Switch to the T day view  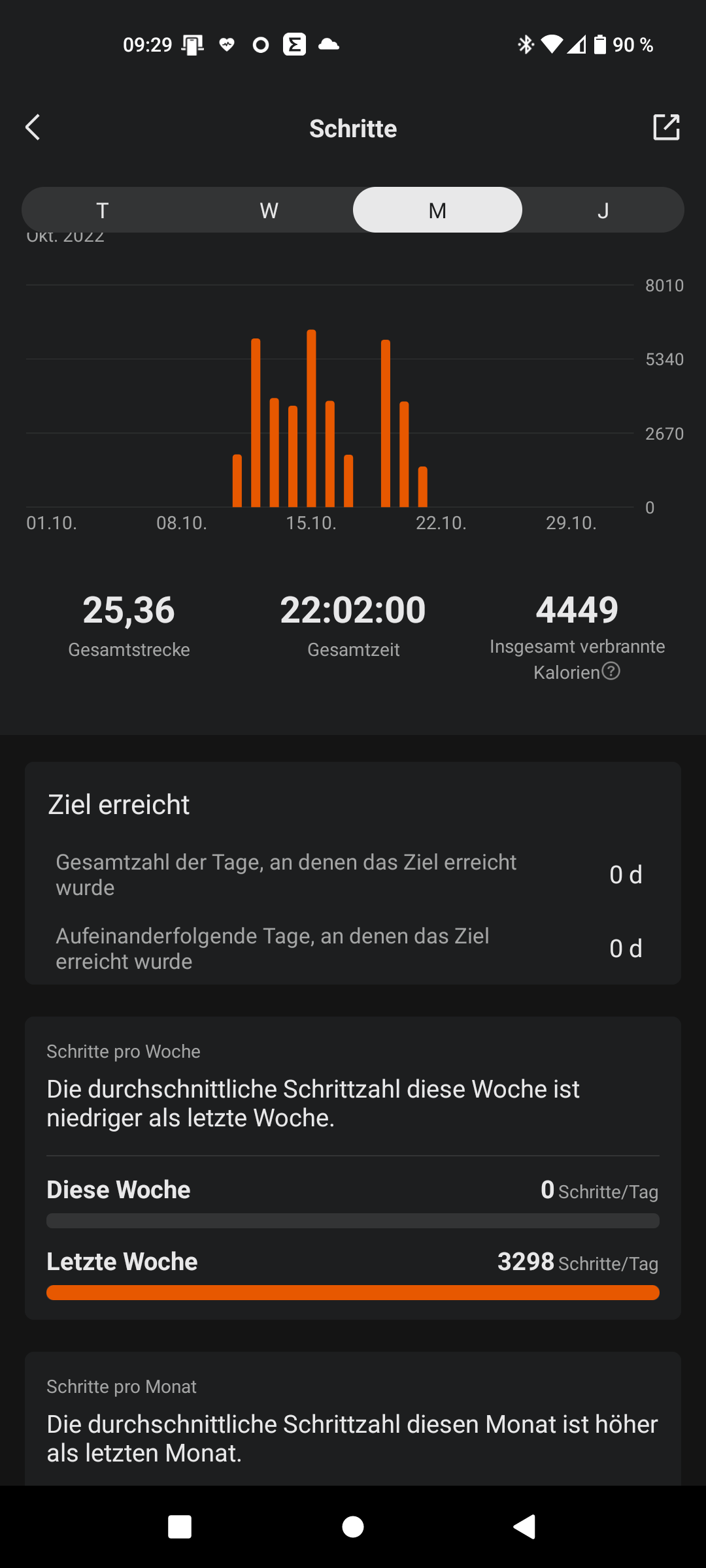point(103,210)
